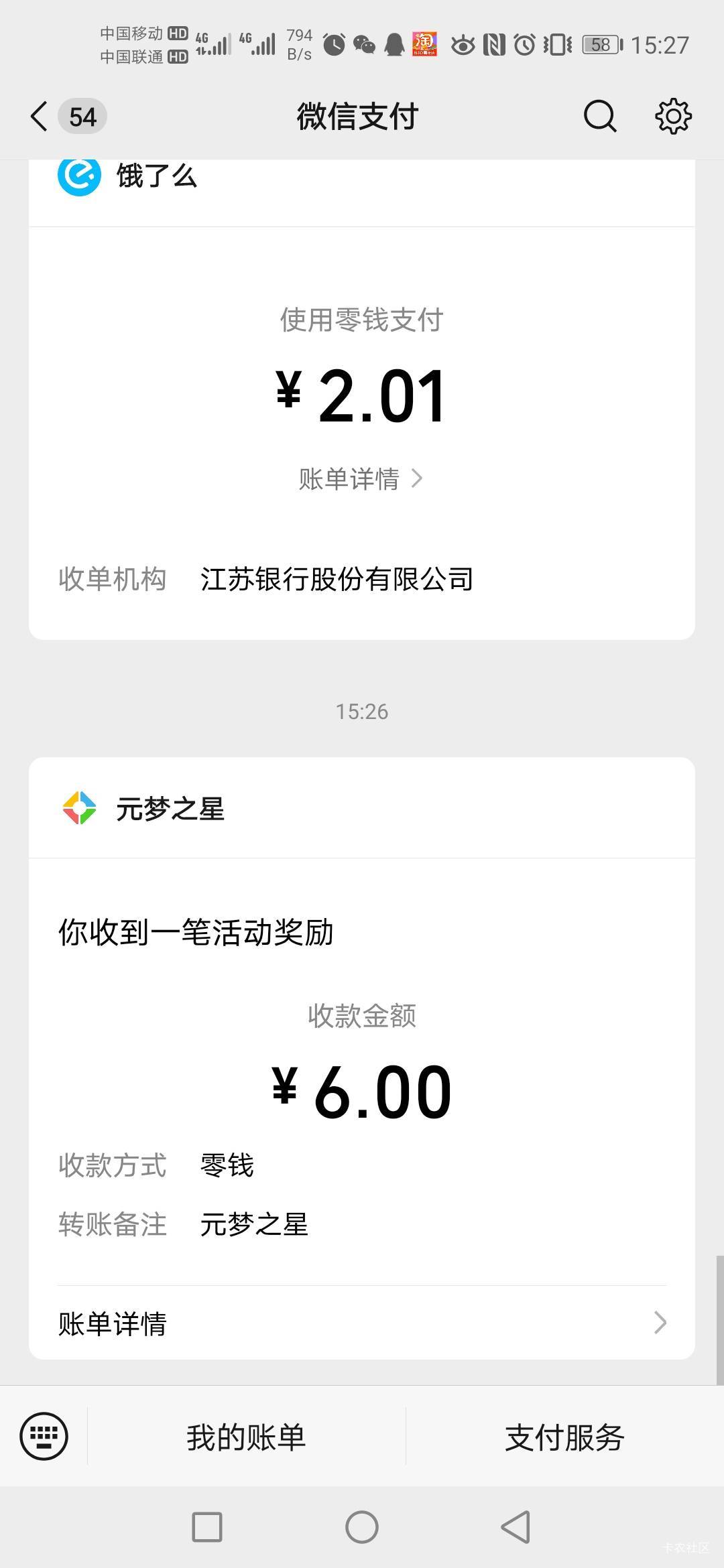Viewport: 724px width, 1568px height.
Task: Open the 元梦之星 card header
Action: (362, 808)
